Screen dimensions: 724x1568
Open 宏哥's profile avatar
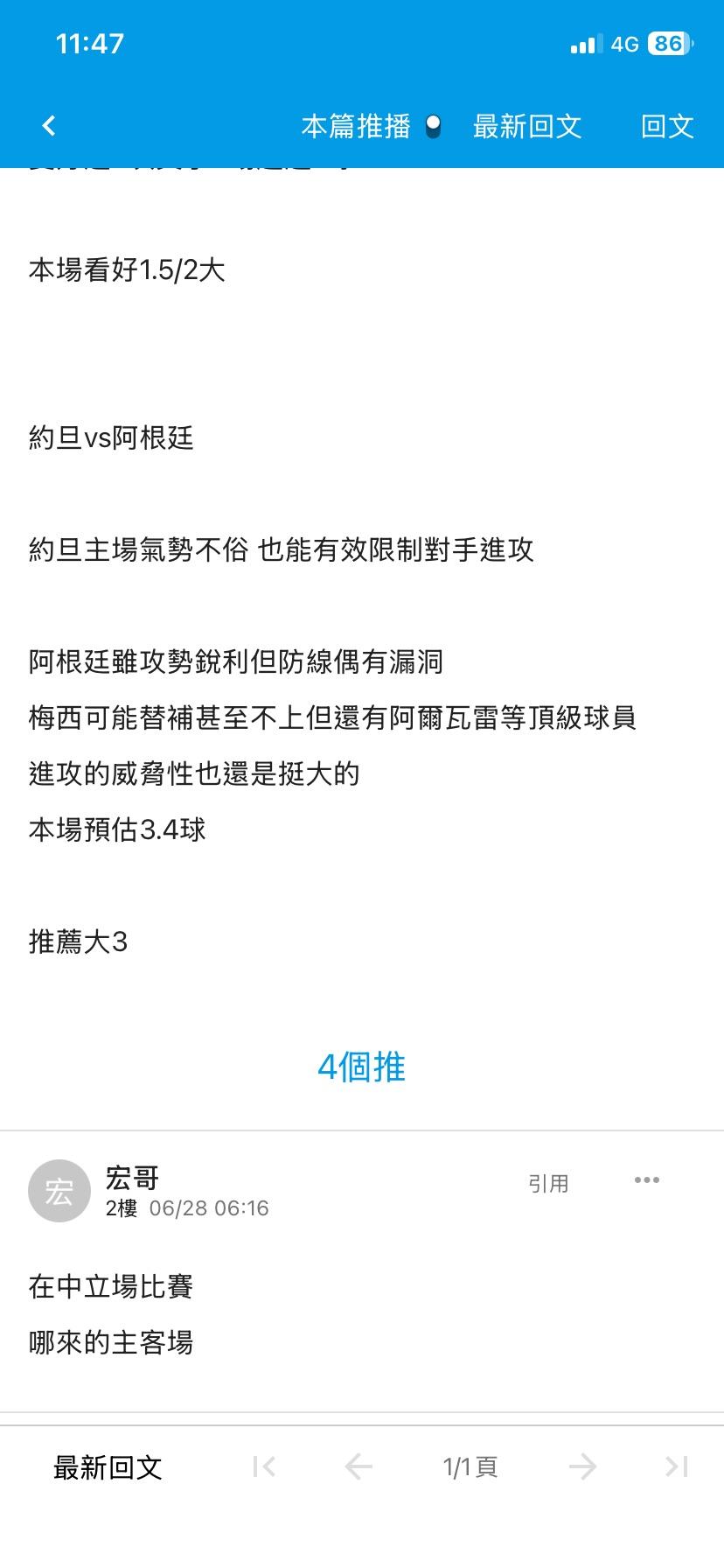59,1191
